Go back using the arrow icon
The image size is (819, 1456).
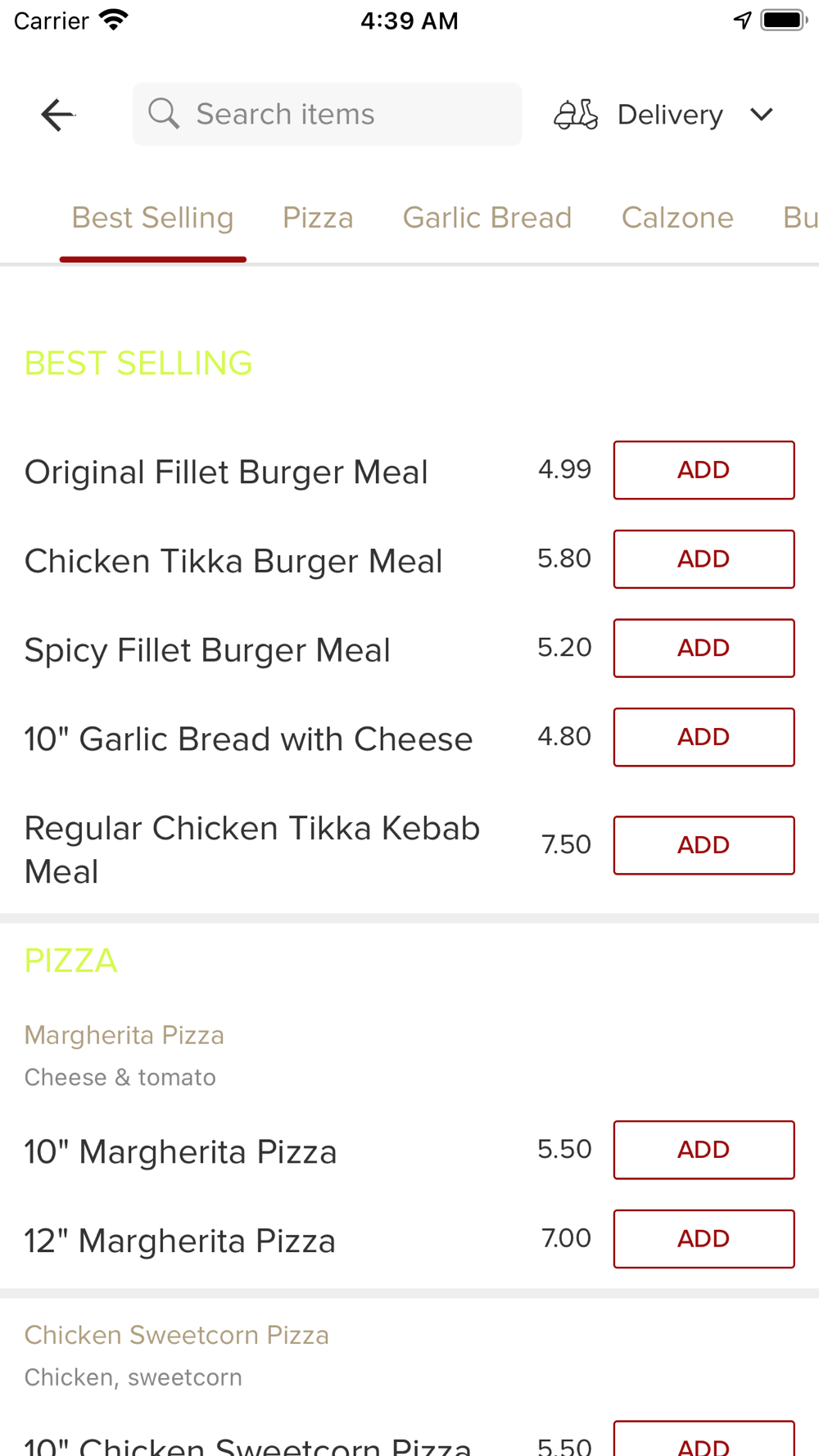click(57, 115)
